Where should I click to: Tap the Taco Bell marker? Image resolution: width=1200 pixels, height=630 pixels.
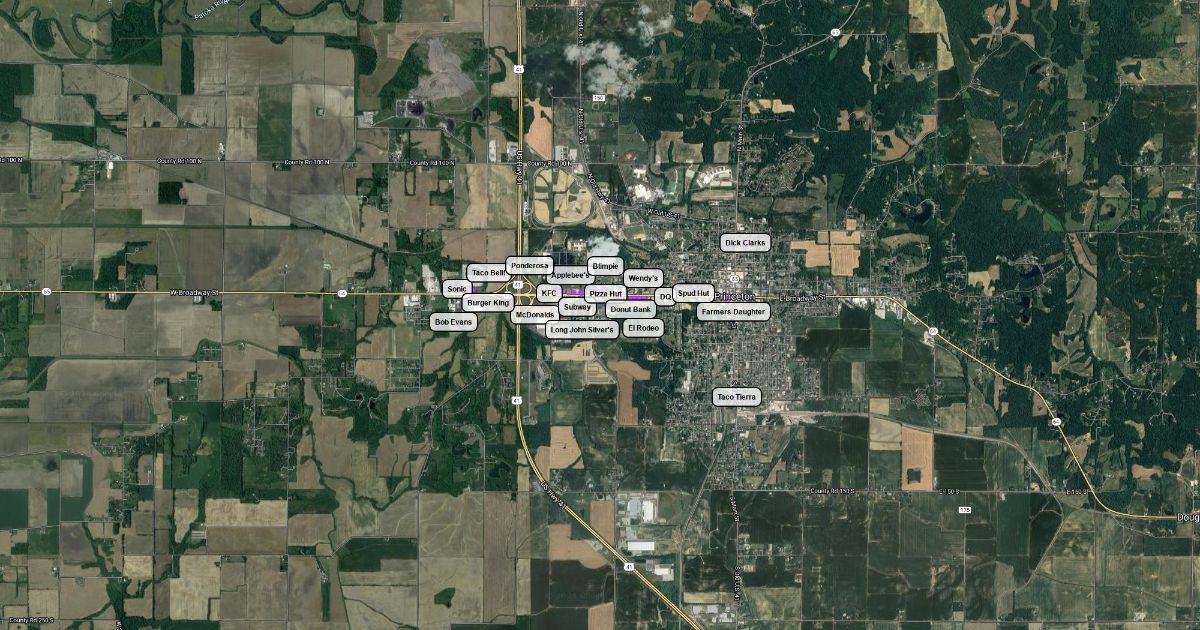(486, 273)
